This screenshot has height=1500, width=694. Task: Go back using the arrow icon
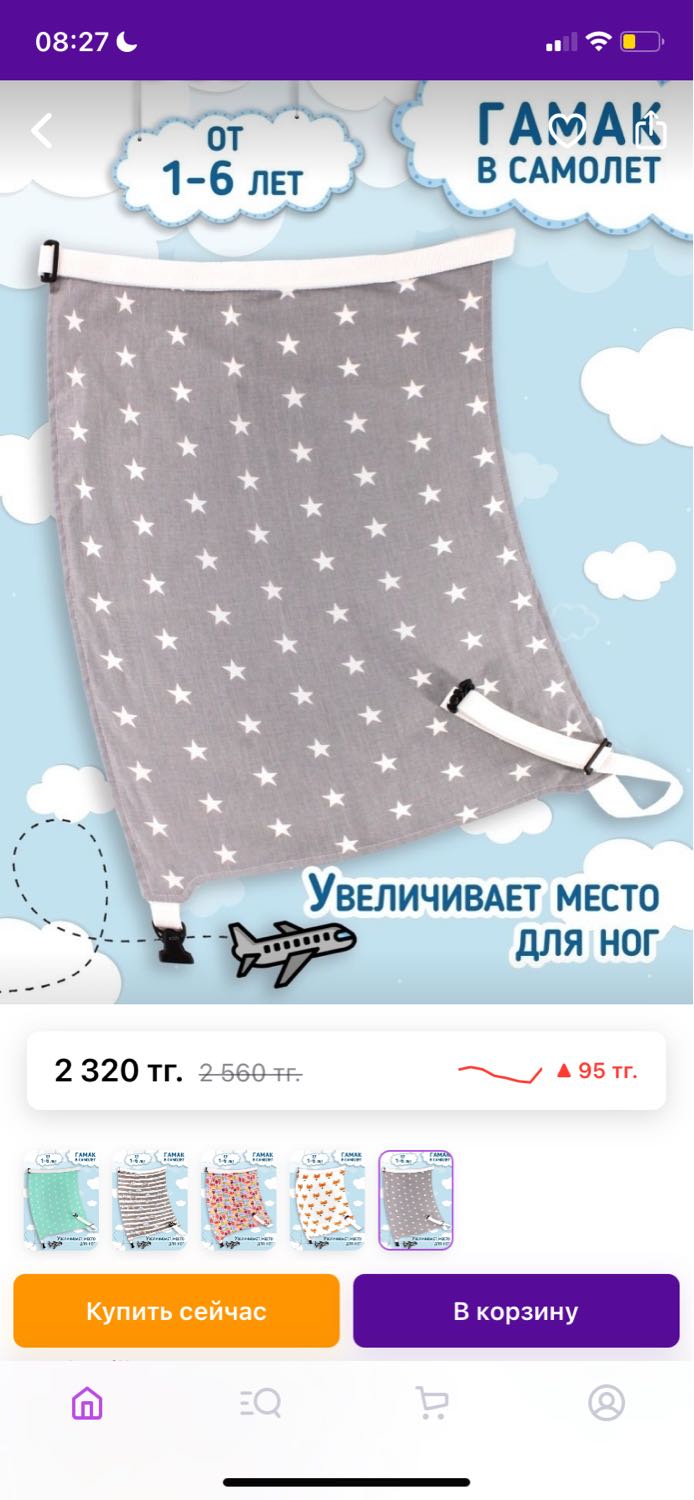pos(41,131)
